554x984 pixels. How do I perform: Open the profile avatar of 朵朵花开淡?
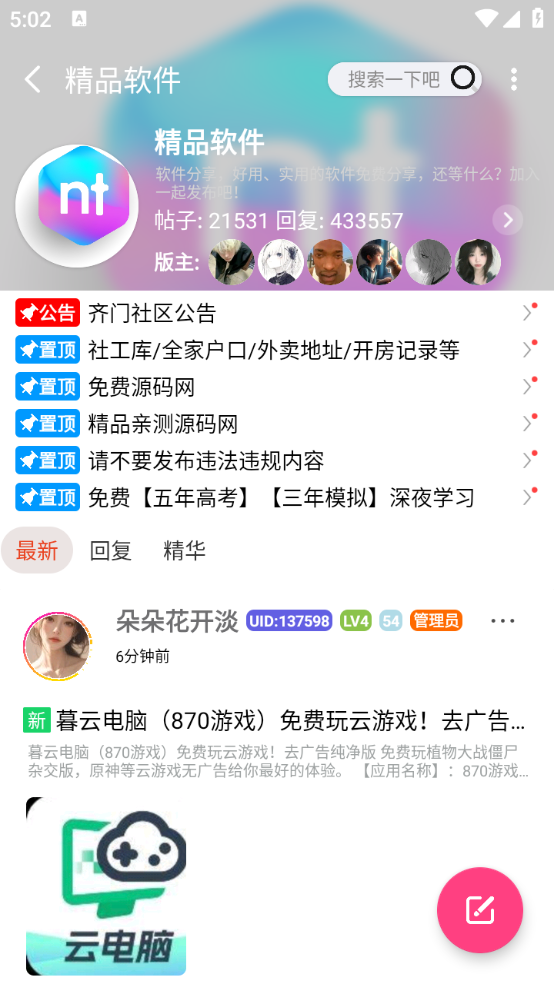[57, 647]
